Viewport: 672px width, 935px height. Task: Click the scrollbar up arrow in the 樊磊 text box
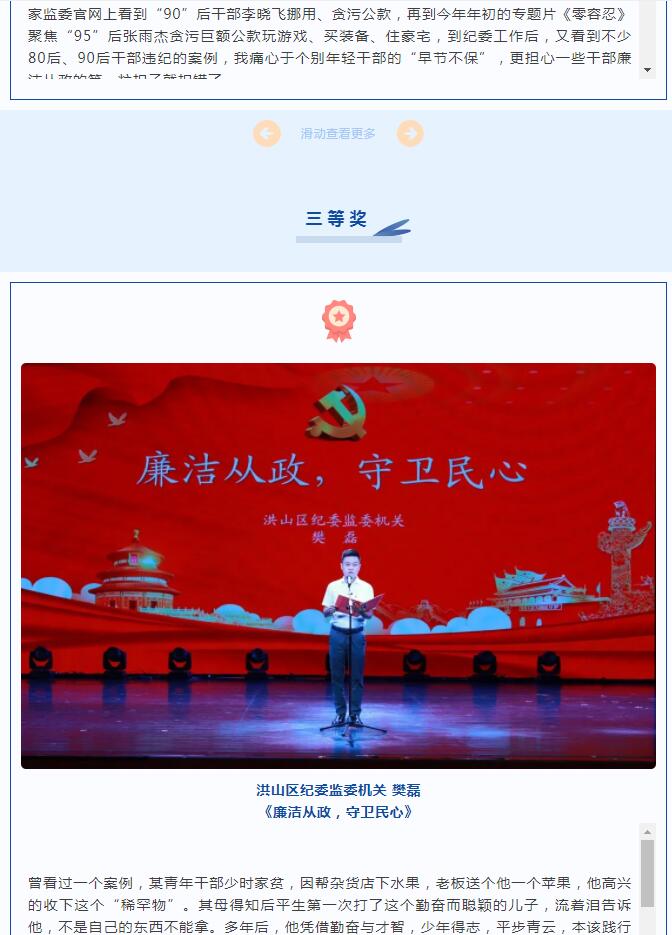(647, 832)
